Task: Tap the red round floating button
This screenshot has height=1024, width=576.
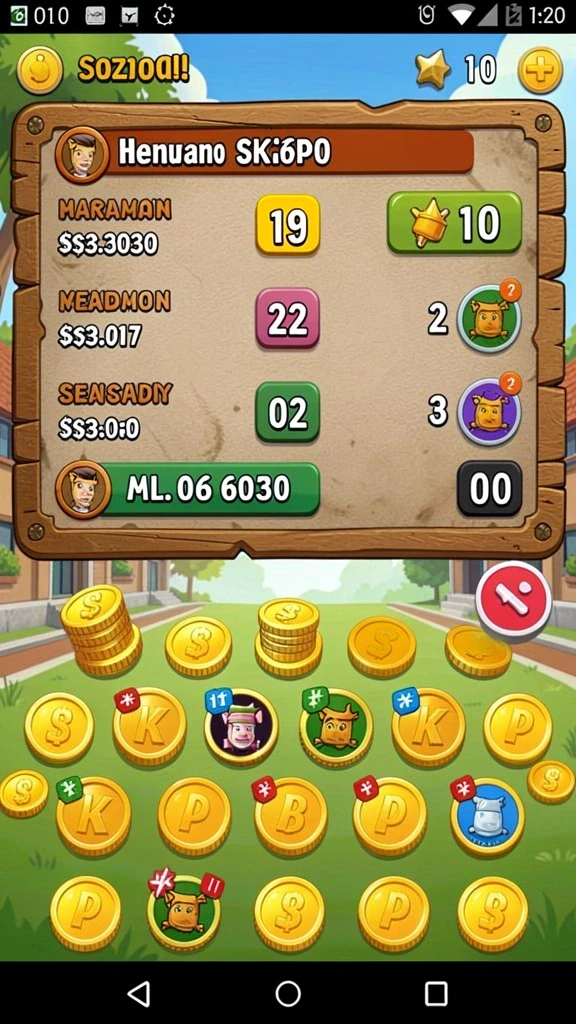Action: 514,598
